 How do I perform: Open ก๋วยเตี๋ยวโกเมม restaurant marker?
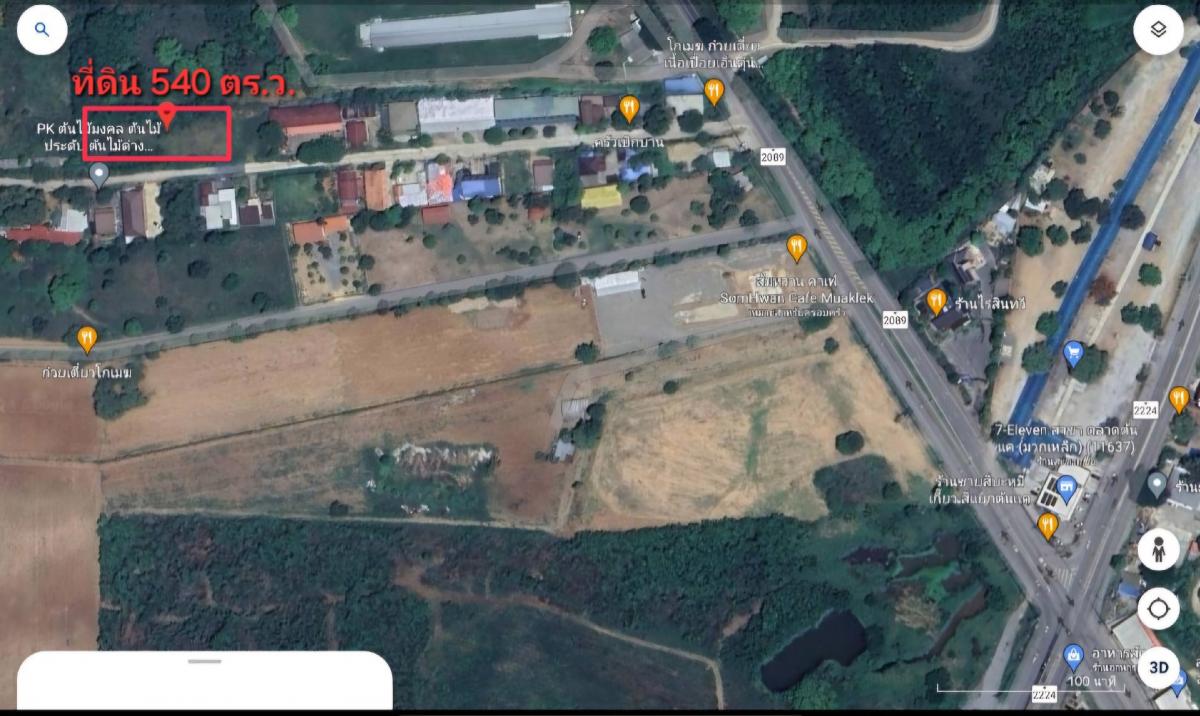pyautogui.click(x=87, y=340)
